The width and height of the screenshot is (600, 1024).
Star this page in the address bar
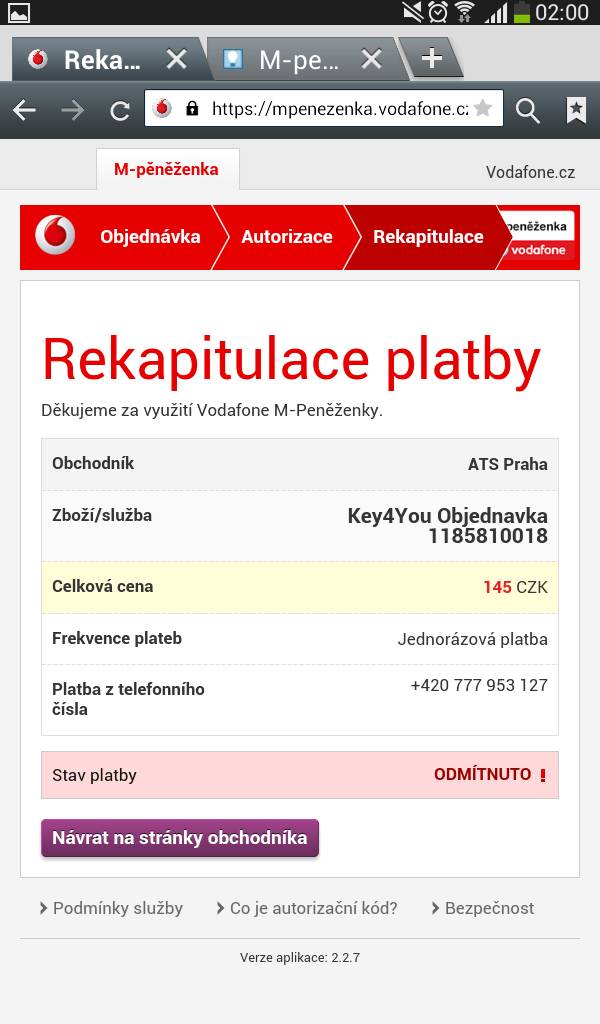[x=483, y=108]
